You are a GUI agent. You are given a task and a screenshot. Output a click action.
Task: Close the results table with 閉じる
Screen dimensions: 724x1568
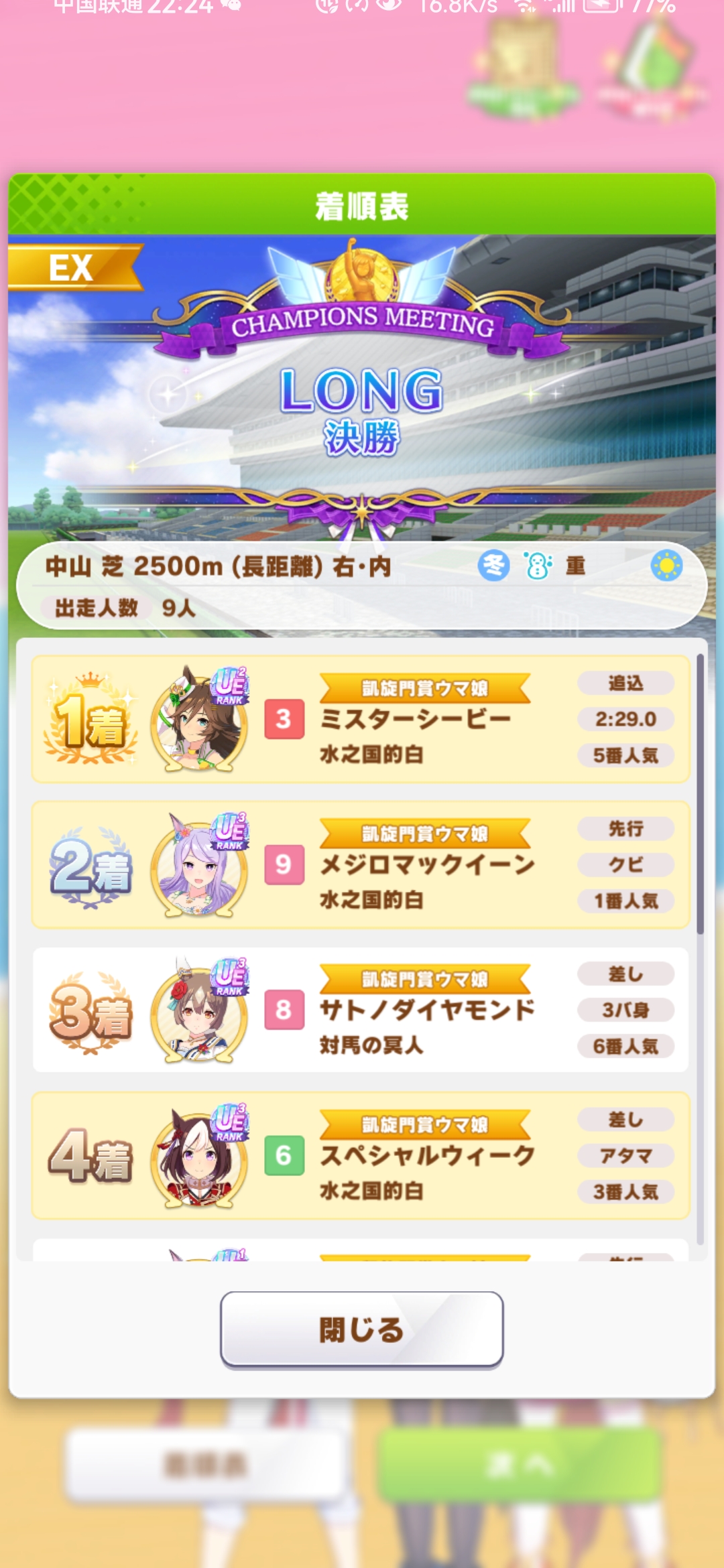361,1329
